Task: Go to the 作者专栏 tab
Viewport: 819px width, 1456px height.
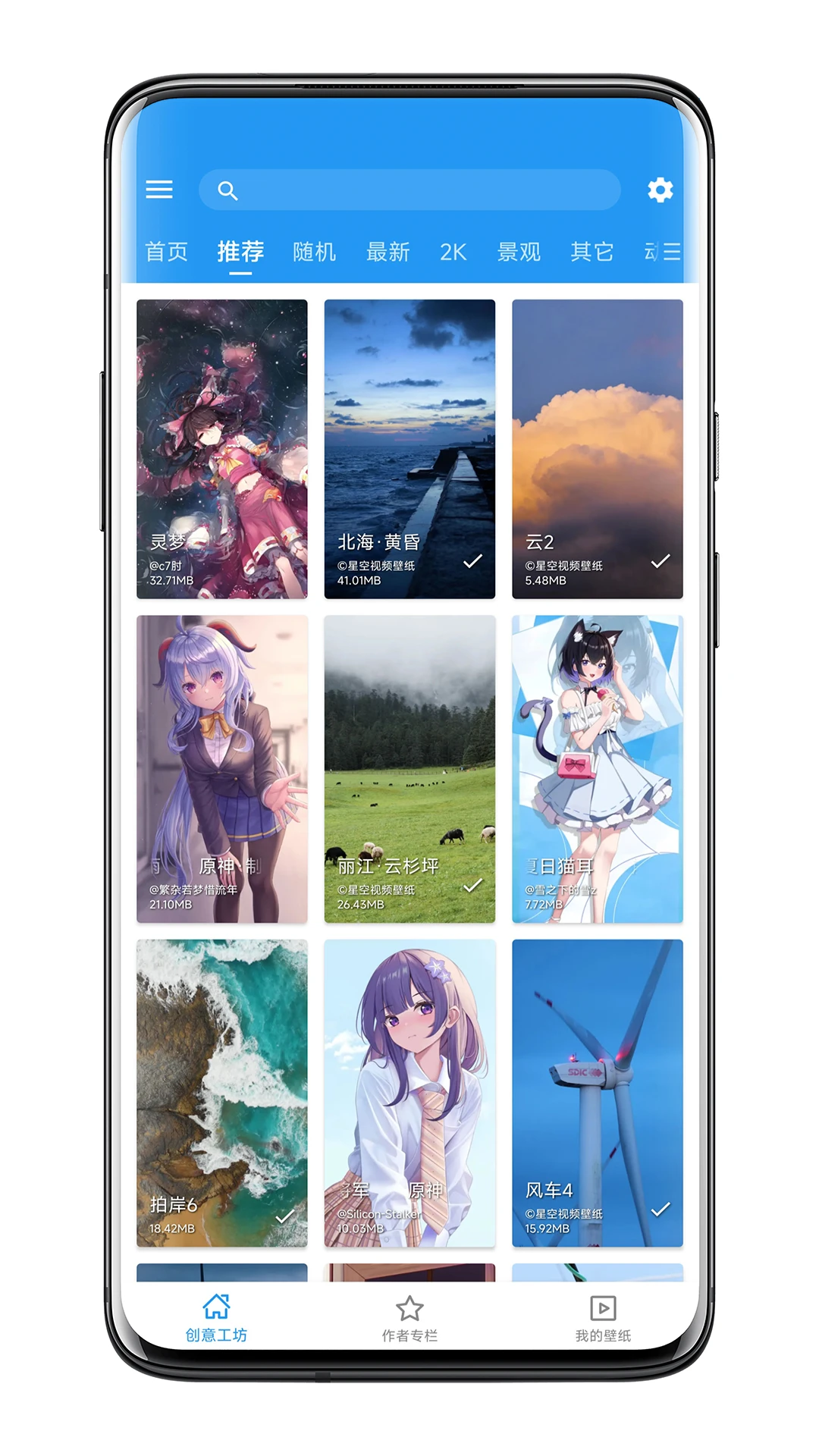Action: (x=409, y=1319)
